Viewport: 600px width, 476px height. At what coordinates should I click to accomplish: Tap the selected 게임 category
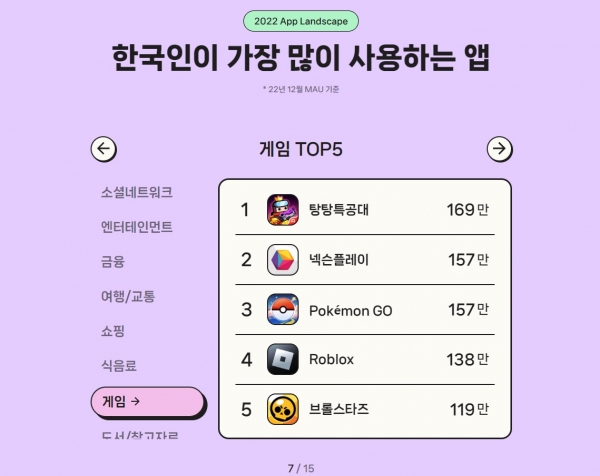point(147,402)
